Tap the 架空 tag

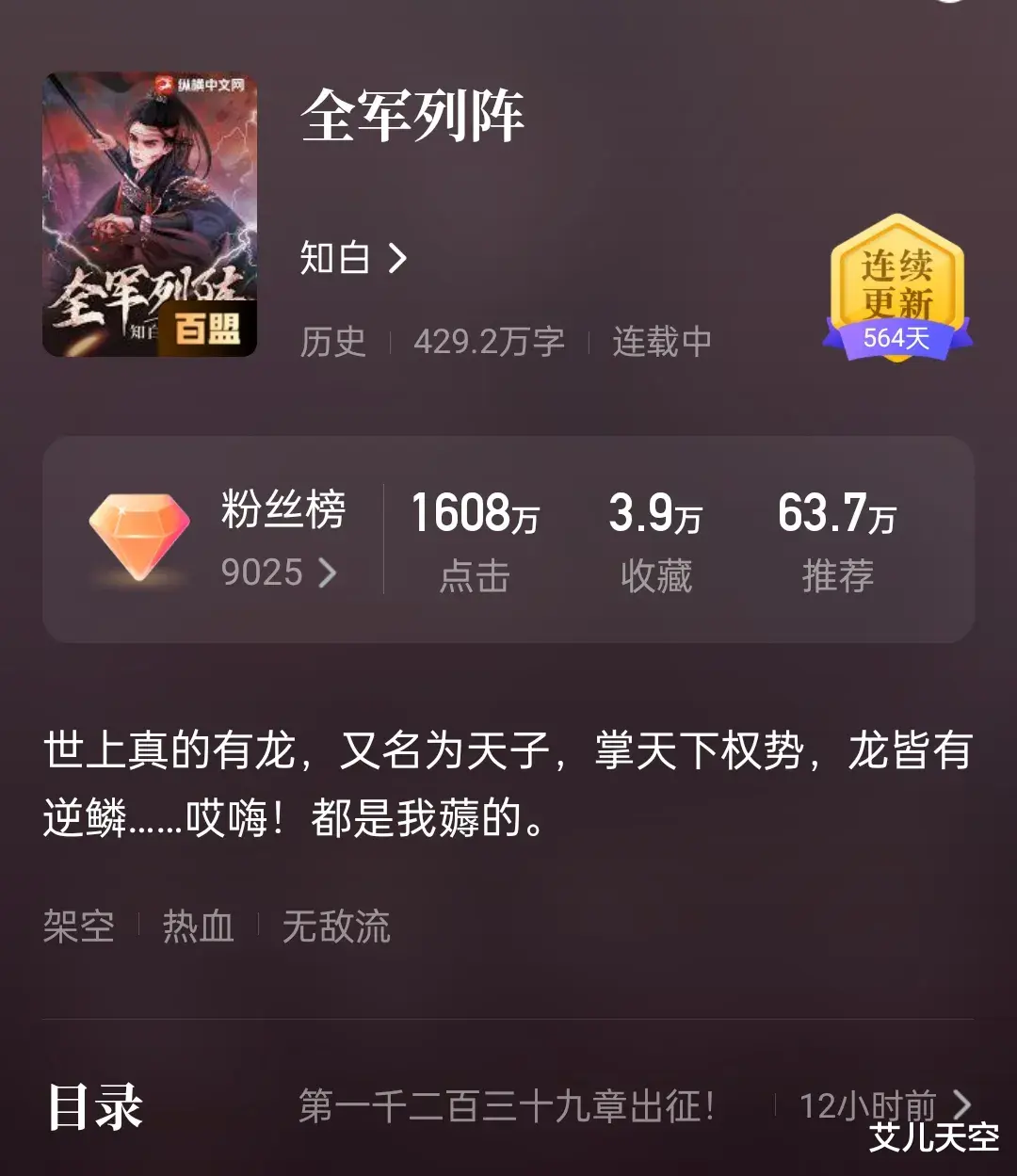click(x=79, y=927)
